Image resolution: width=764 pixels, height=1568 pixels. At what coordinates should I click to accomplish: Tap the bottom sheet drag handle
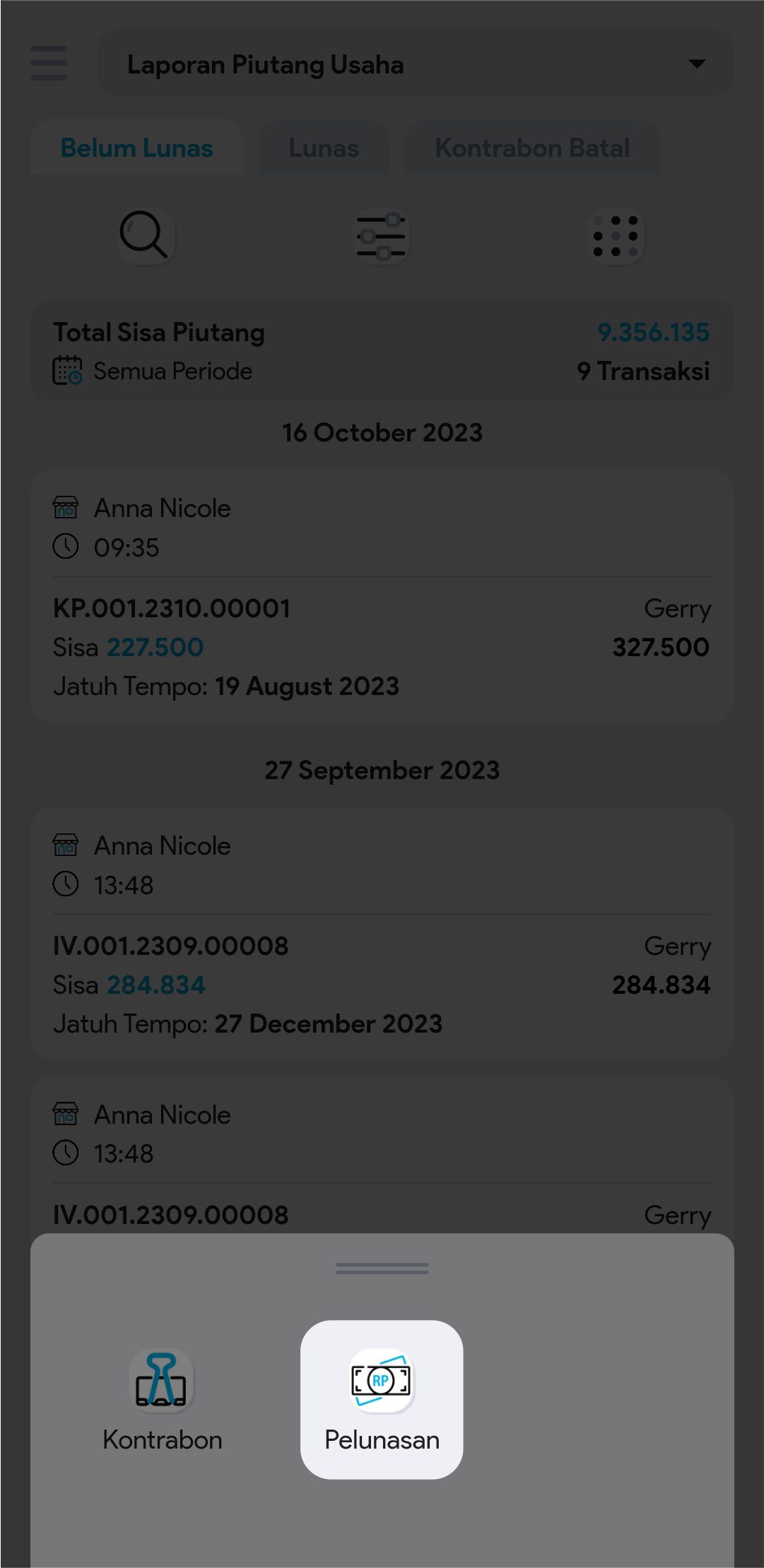tap(382, 1269)
